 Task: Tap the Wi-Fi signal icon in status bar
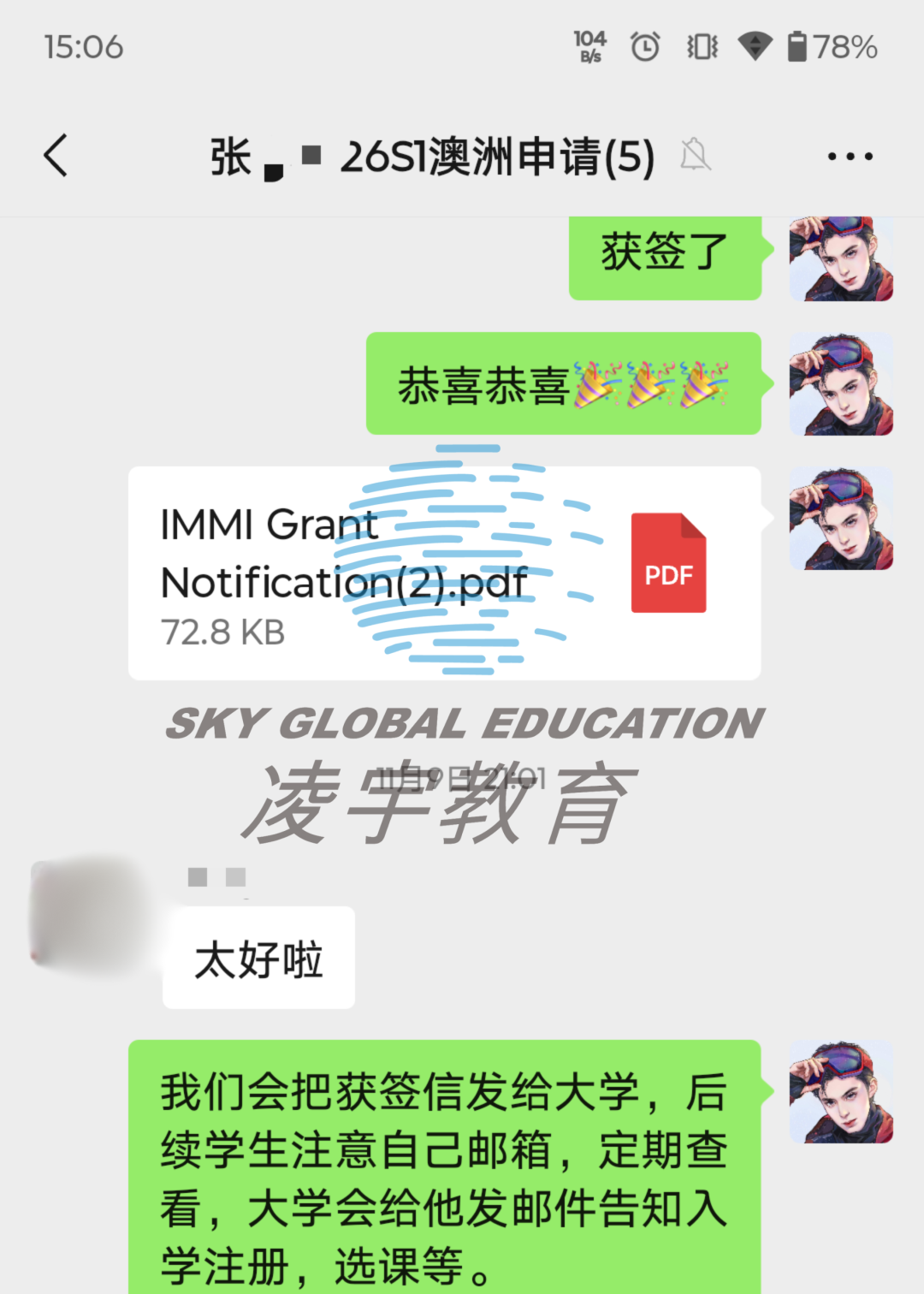point(756,47)
